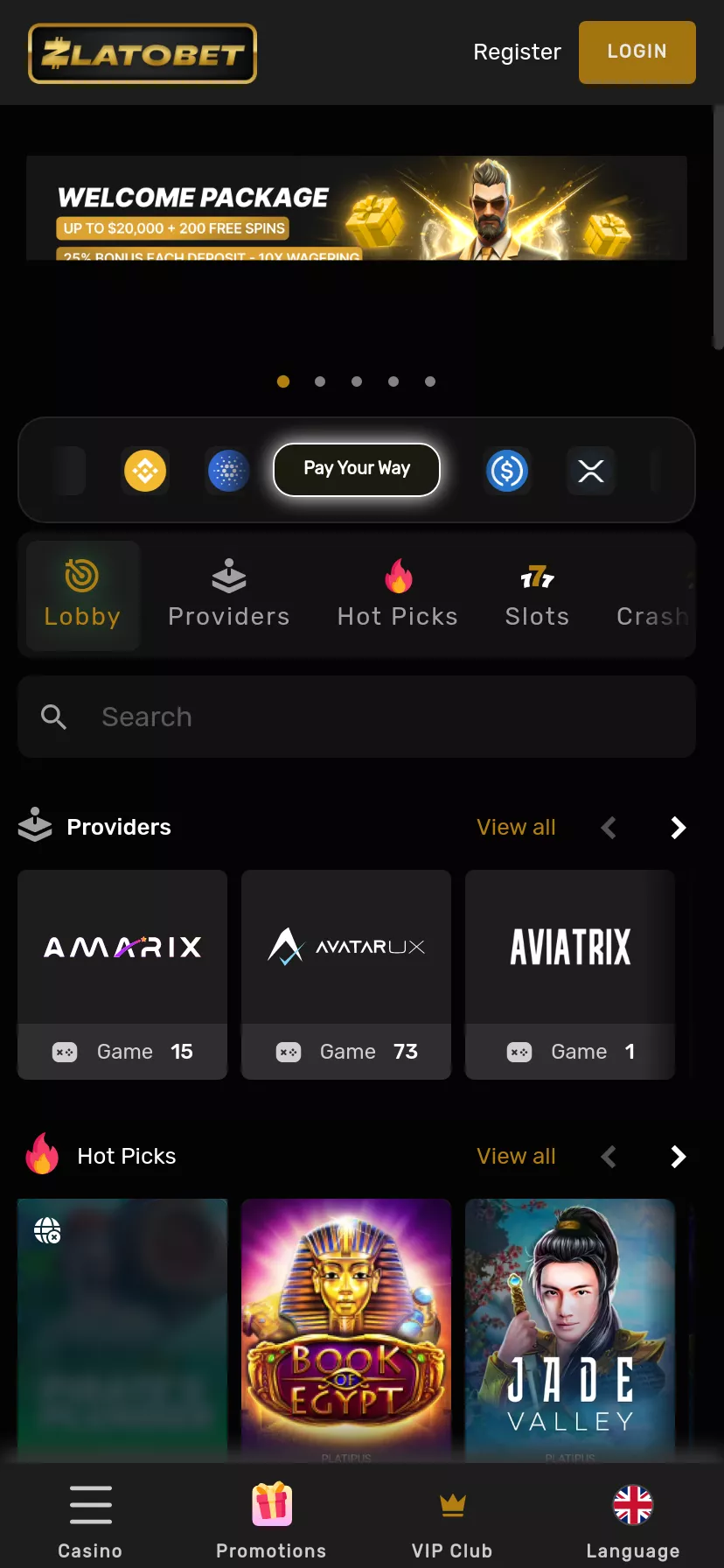Open the Casino menu
Viewport: 724px width, 1568px height.
tap(90, 1522)
